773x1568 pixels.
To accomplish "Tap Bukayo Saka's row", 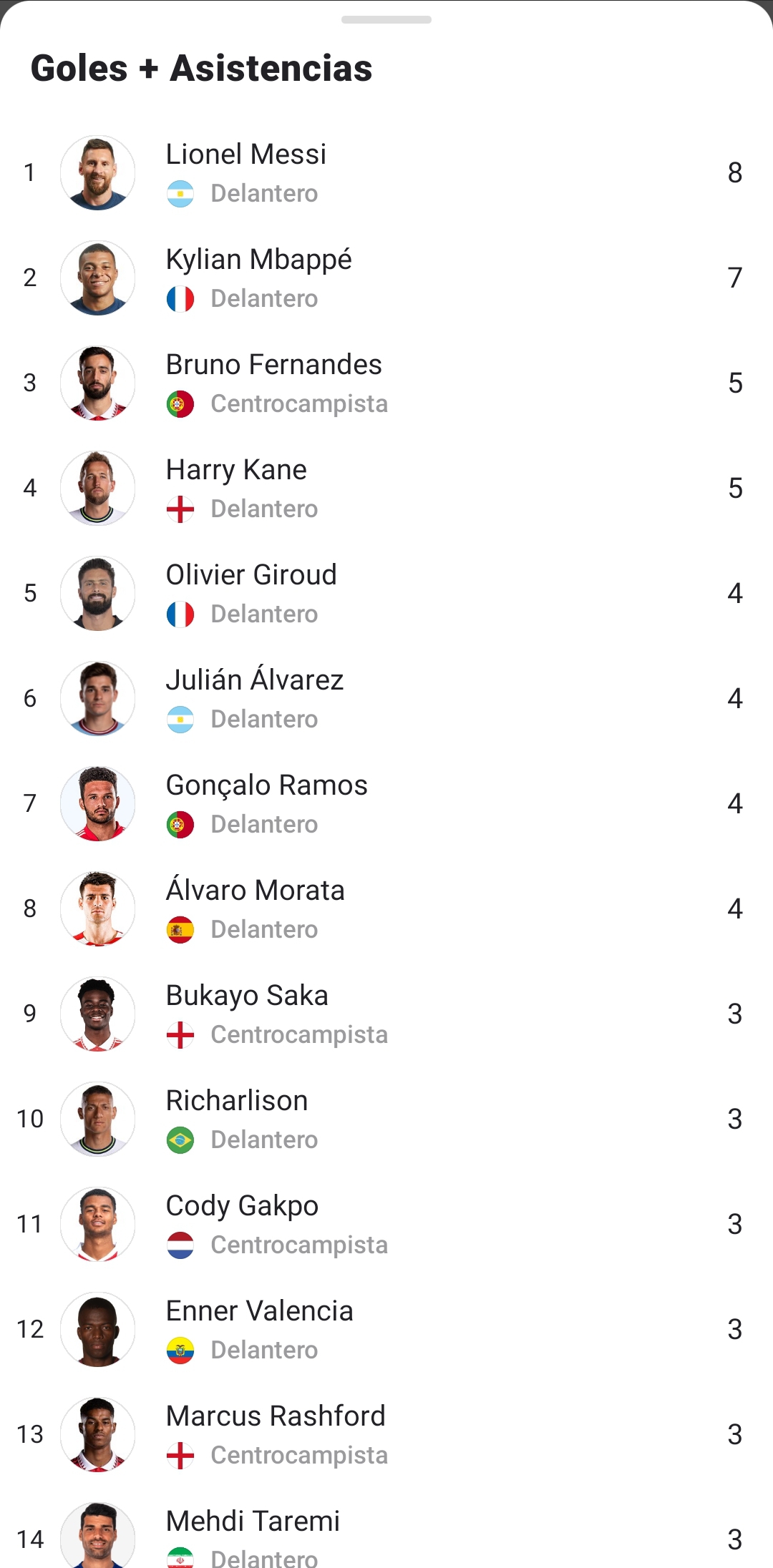I will click(386, 1014).
